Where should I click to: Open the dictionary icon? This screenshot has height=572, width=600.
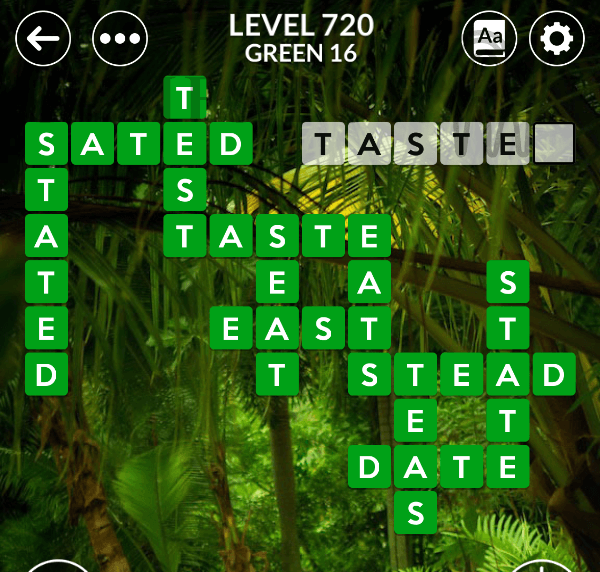(x=489, y=39)
